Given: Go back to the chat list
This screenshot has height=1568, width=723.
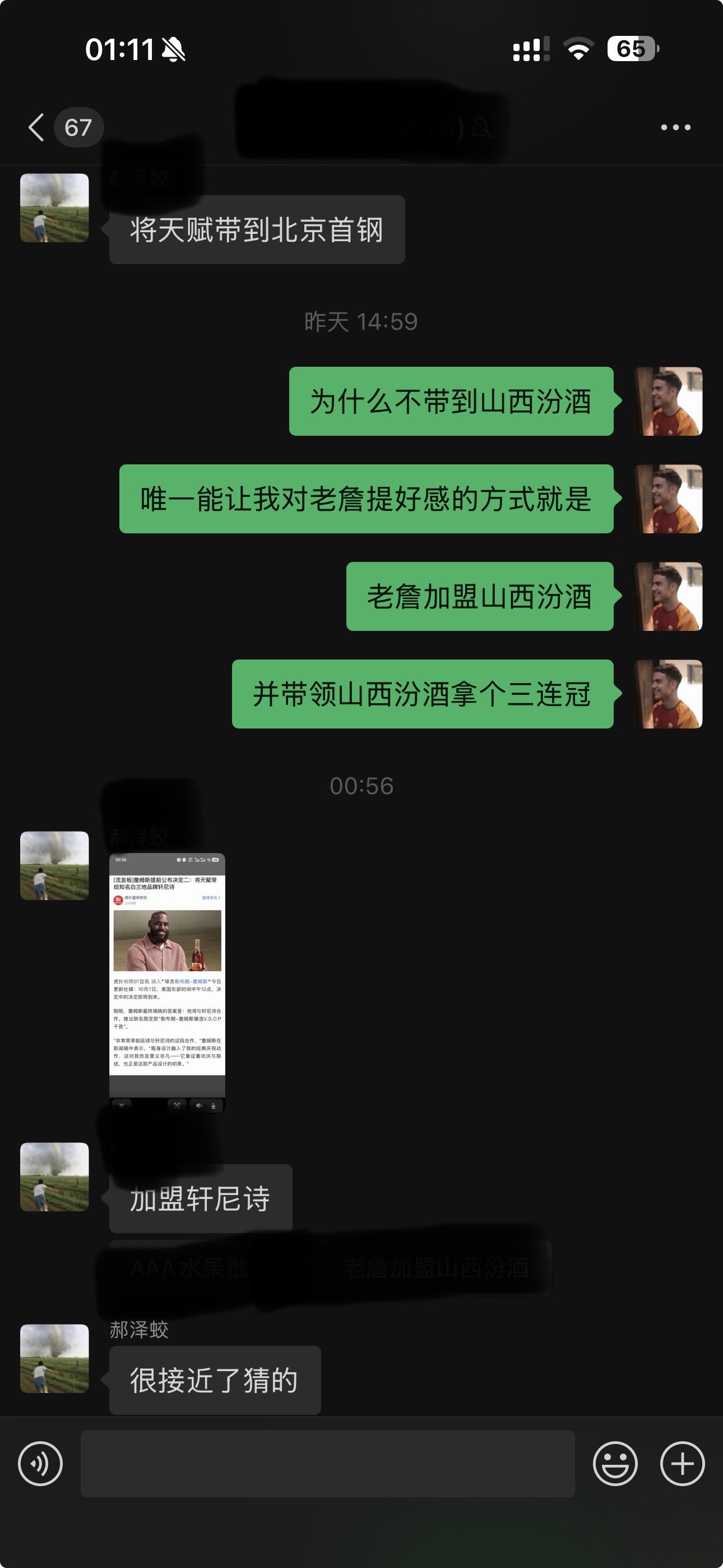Looking at the screenshot, I should point(38,127).
